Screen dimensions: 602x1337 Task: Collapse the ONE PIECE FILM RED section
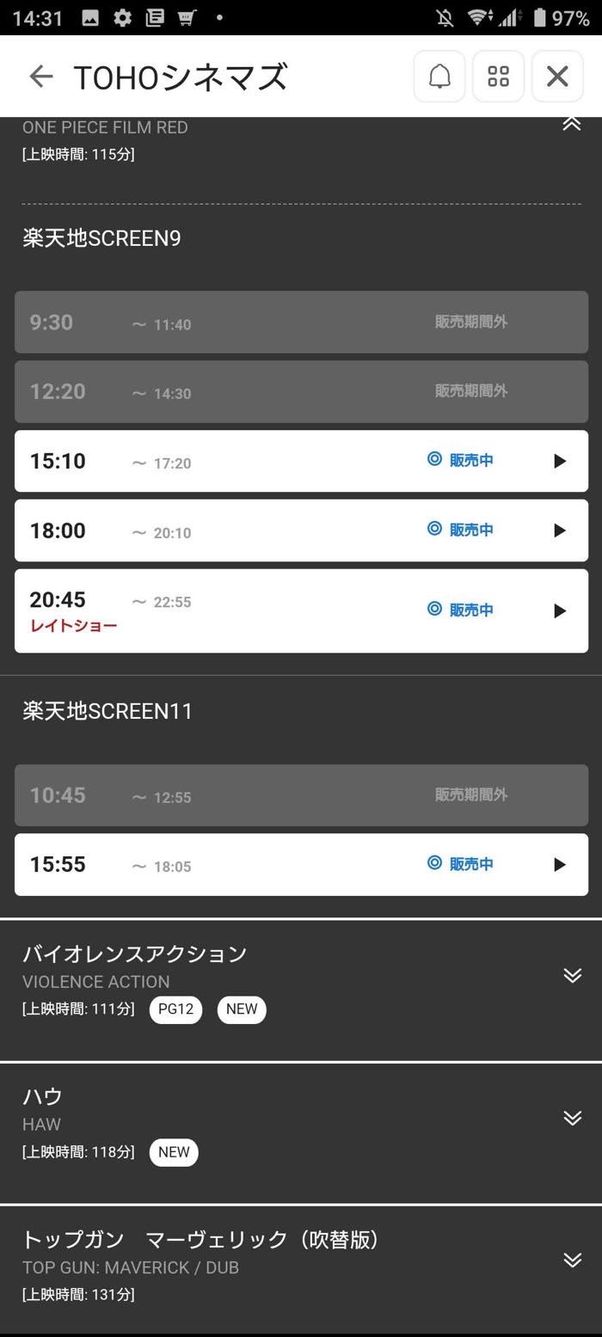pos(571,124)
